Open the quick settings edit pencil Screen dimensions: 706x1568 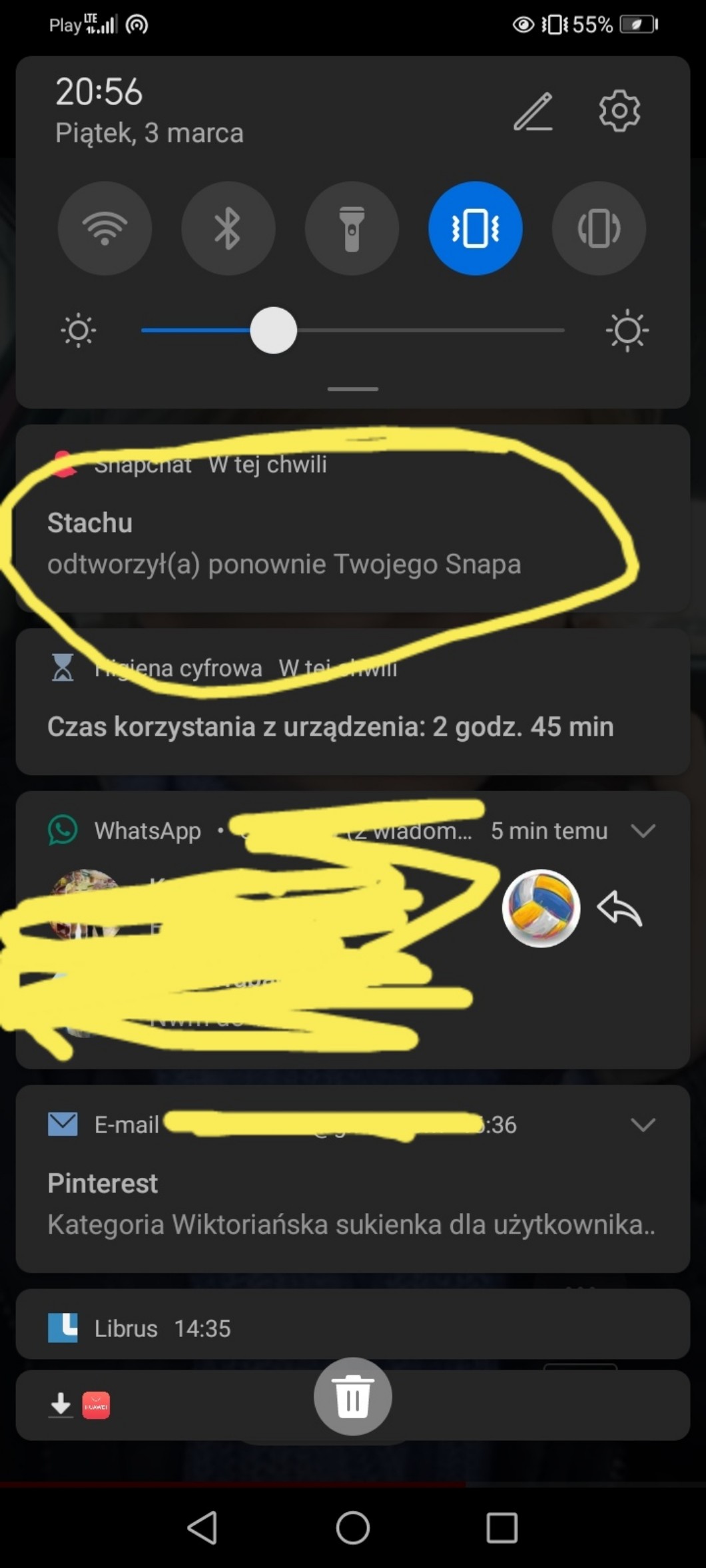pos(533,111)
